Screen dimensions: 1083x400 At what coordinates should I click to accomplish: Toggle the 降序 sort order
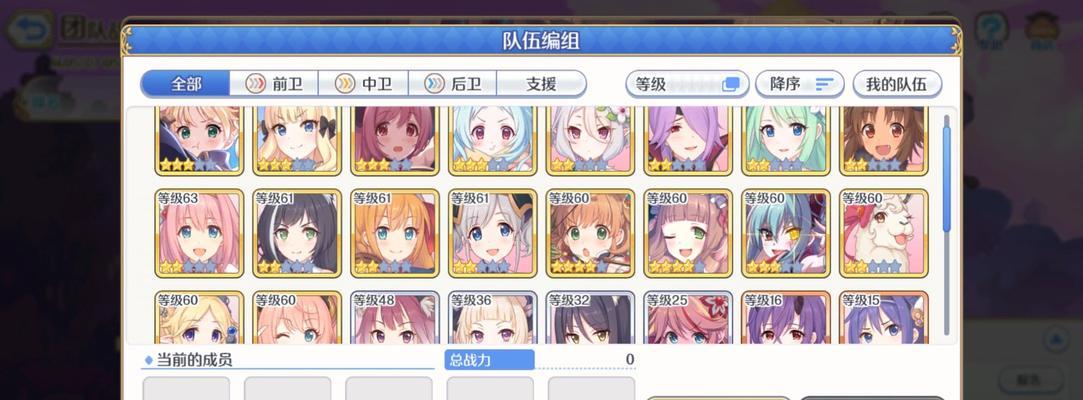click(800, 84)
